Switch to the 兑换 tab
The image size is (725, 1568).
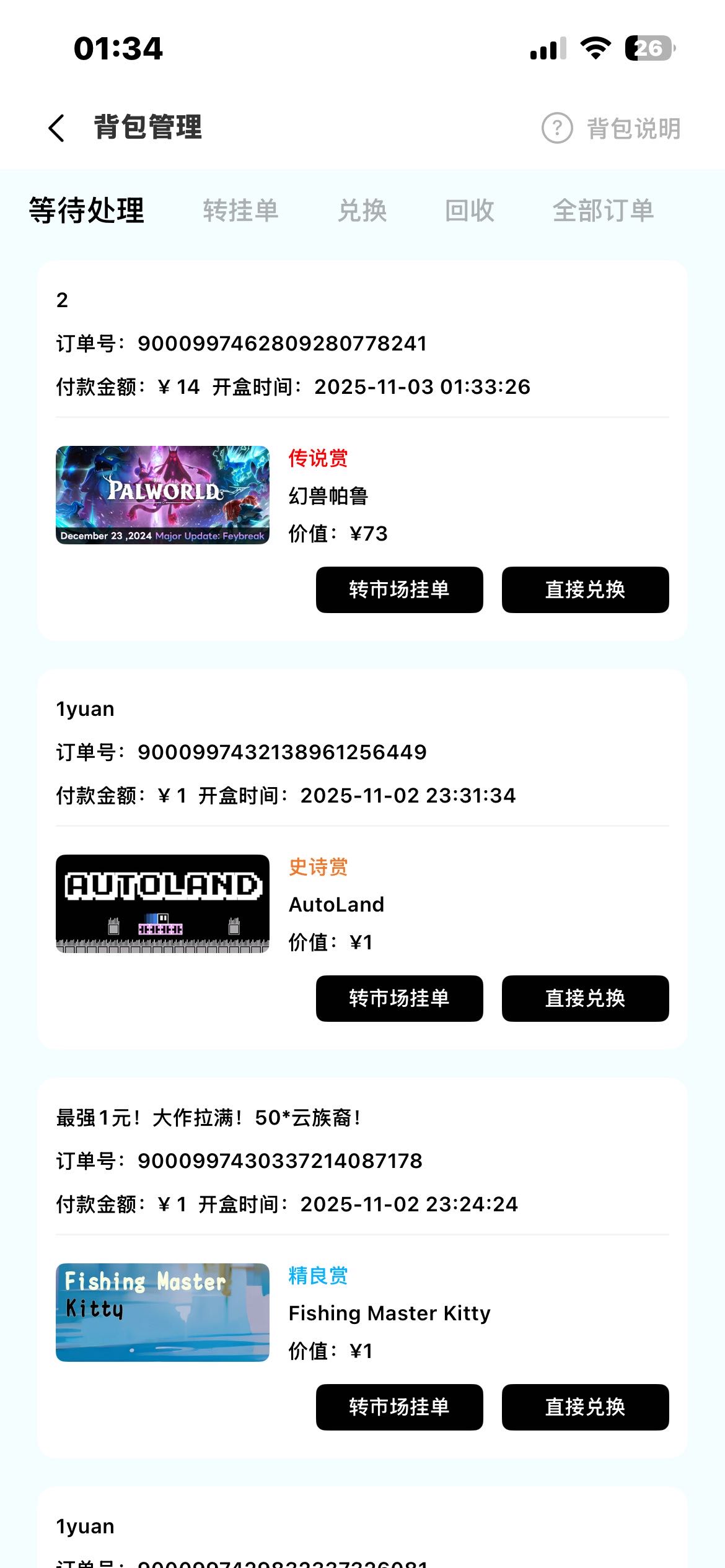(x=362, y=211)
